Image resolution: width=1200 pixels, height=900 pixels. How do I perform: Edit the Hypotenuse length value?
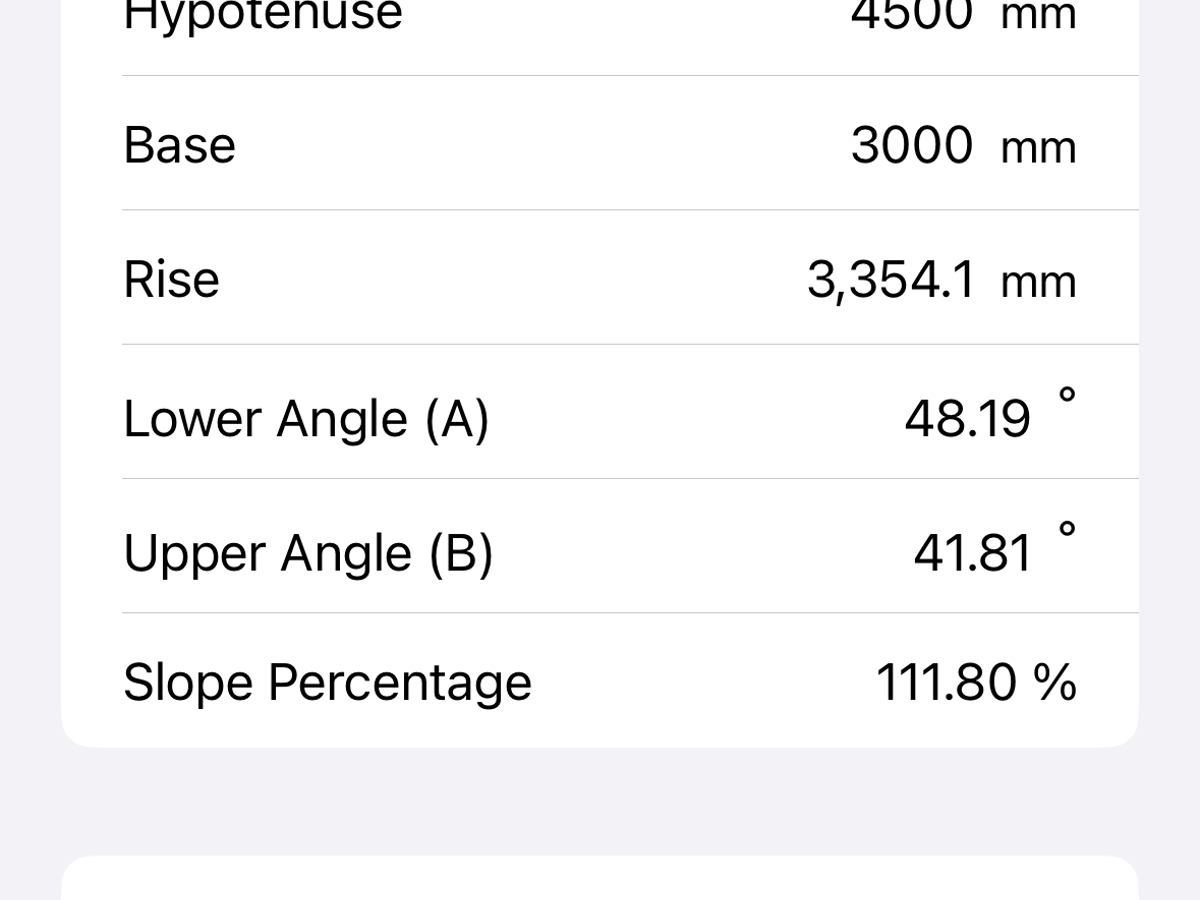pos(911,14)
